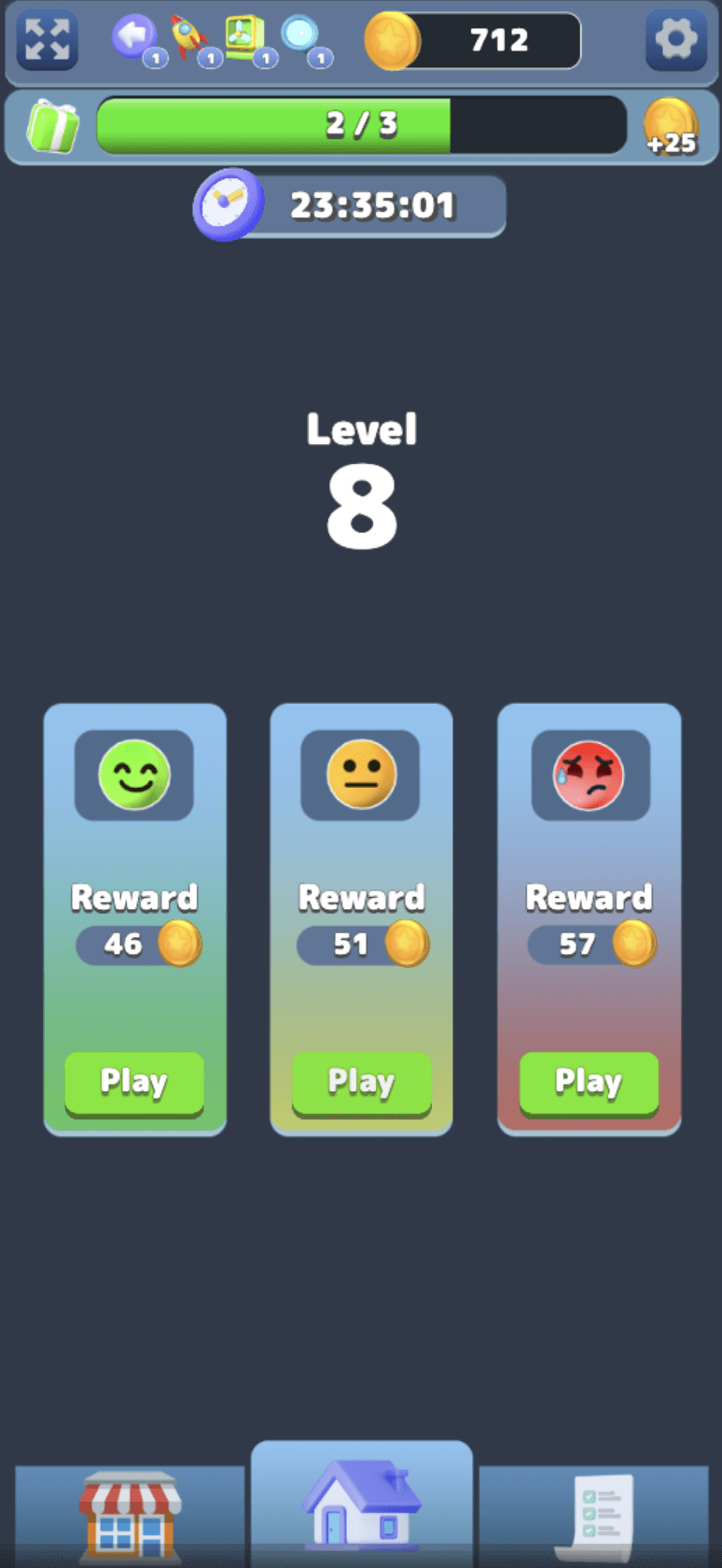Open the settings gear
The image size is (722, 1568).
[x=675, y=40]
